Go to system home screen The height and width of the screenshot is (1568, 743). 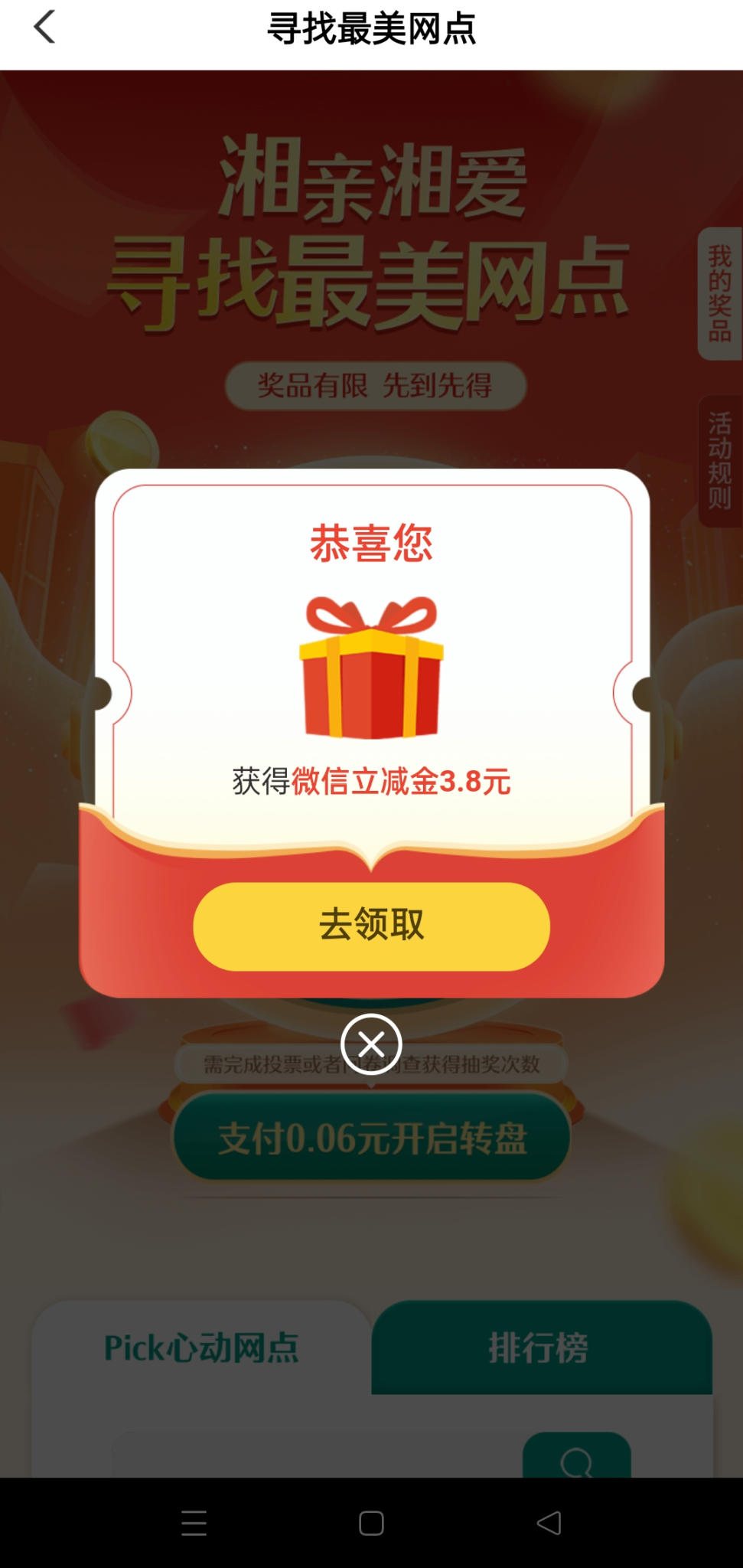[x=371, y=1523]
